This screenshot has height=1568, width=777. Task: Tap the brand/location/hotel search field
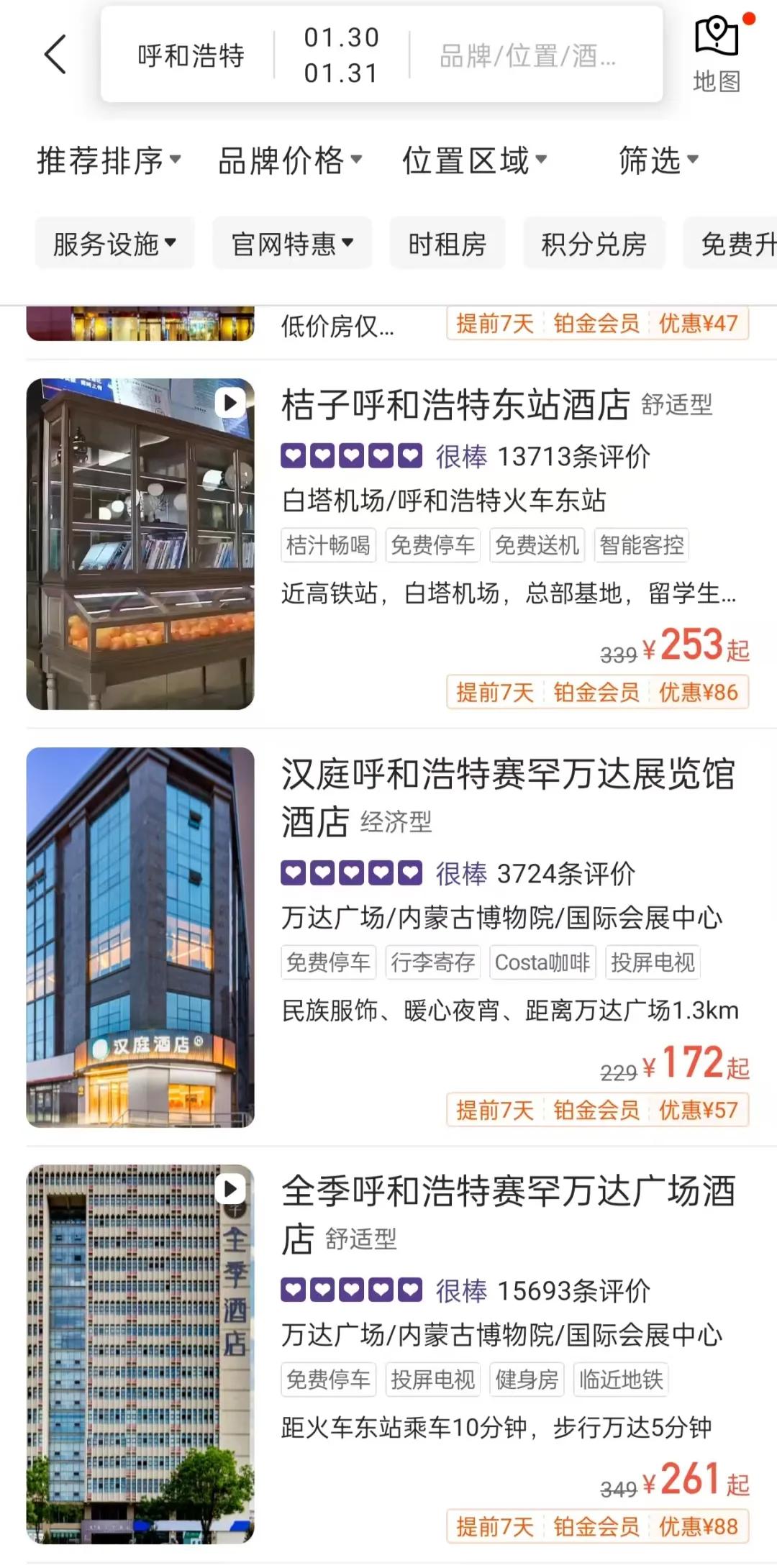528,55
